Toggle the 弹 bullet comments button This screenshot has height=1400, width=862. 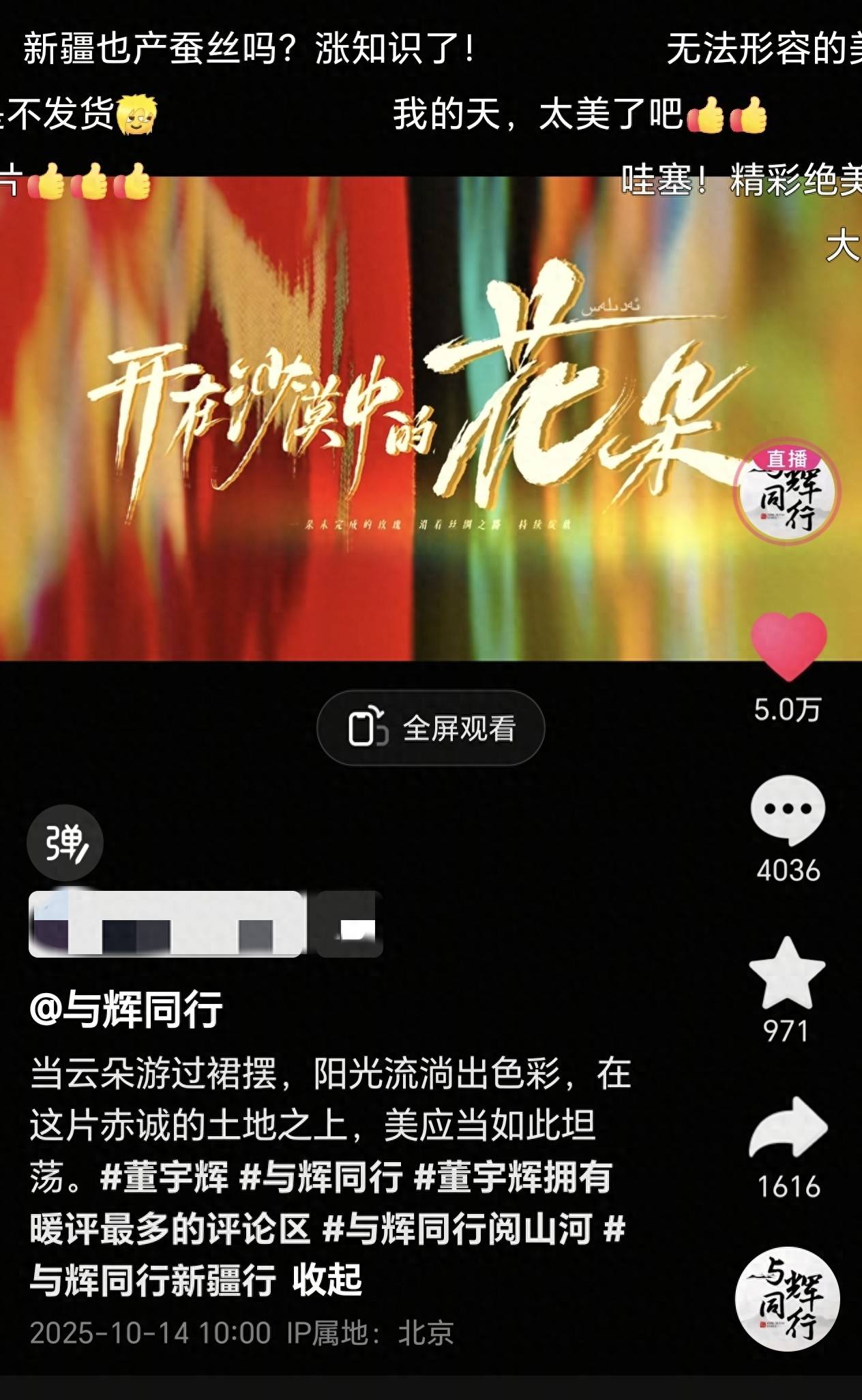tap(65, 843)
